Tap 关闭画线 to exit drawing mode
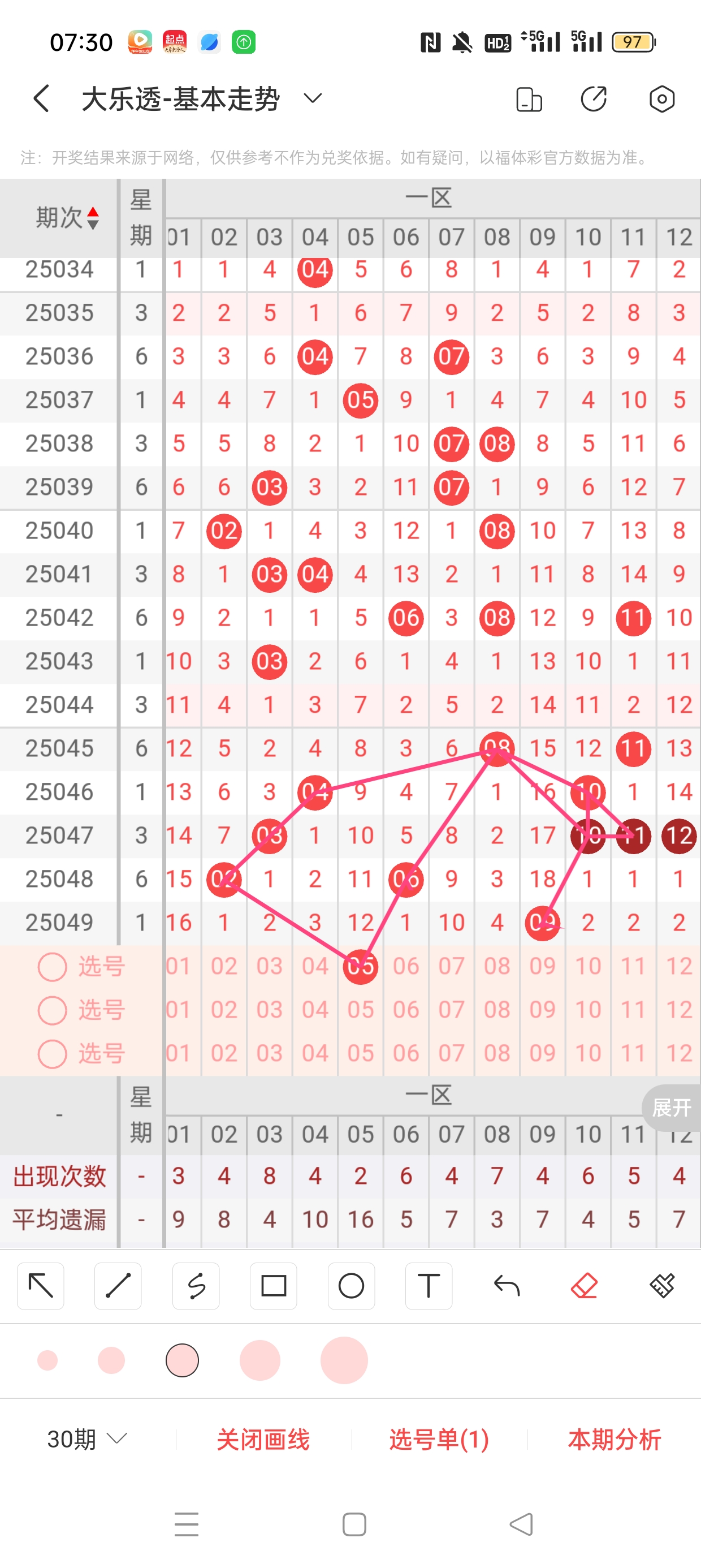The image size is (701, 1568). 263,1440
